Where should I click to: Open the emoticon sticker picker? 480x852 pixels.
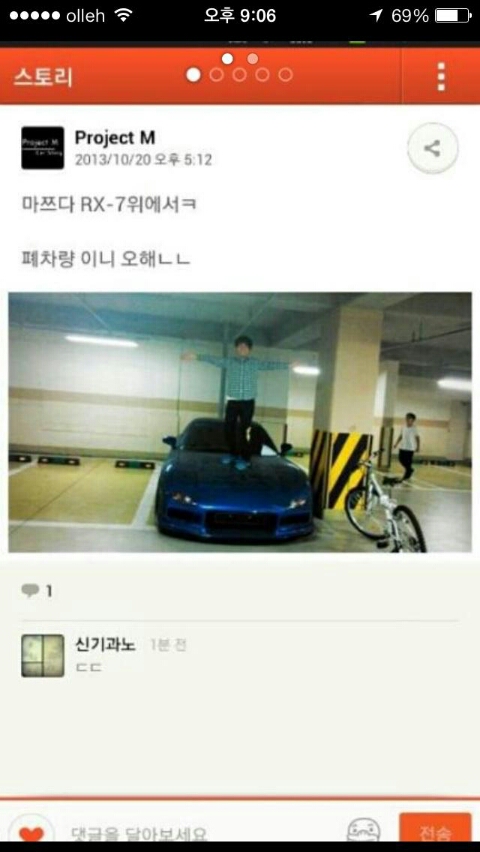coord(363,831)
